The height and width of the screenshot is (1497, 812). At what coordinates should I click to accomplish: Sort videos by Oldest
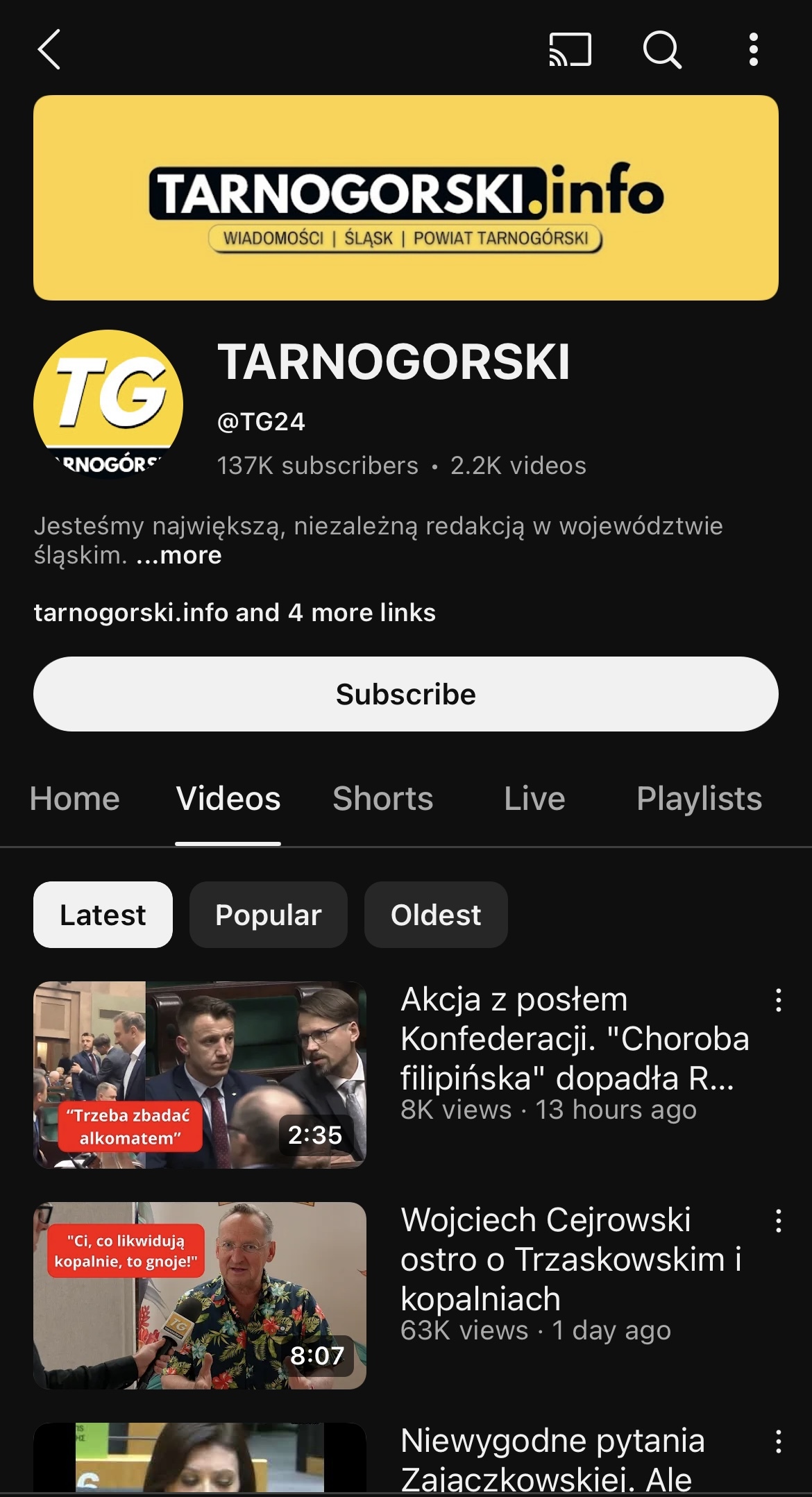click(436, 915)
